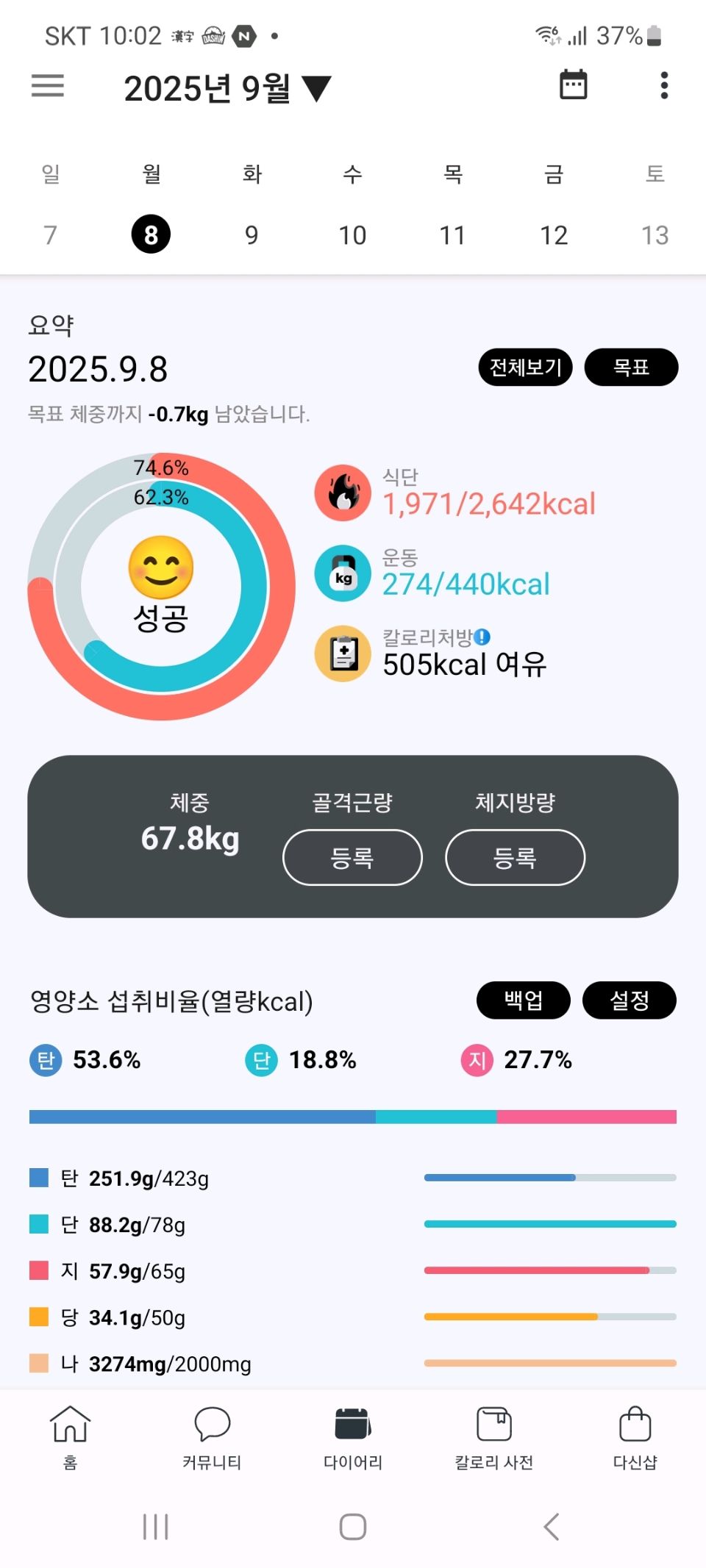The height and width of the screenshot is (1568, 706).
Task: Select date 12 (금) in week strip
Action: click(x=554, y=235)
